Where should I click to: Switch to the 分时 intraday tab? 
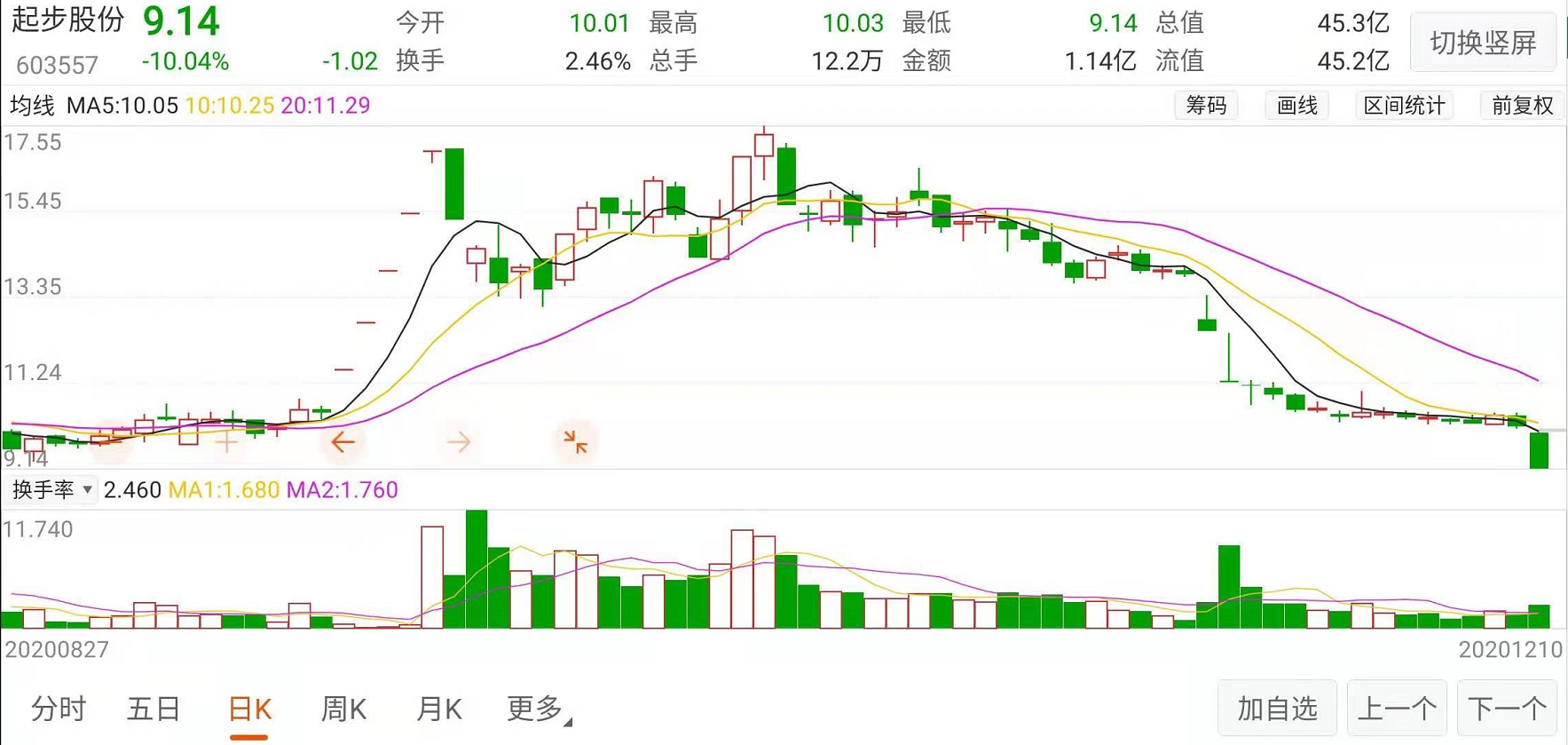click(58, 709)
